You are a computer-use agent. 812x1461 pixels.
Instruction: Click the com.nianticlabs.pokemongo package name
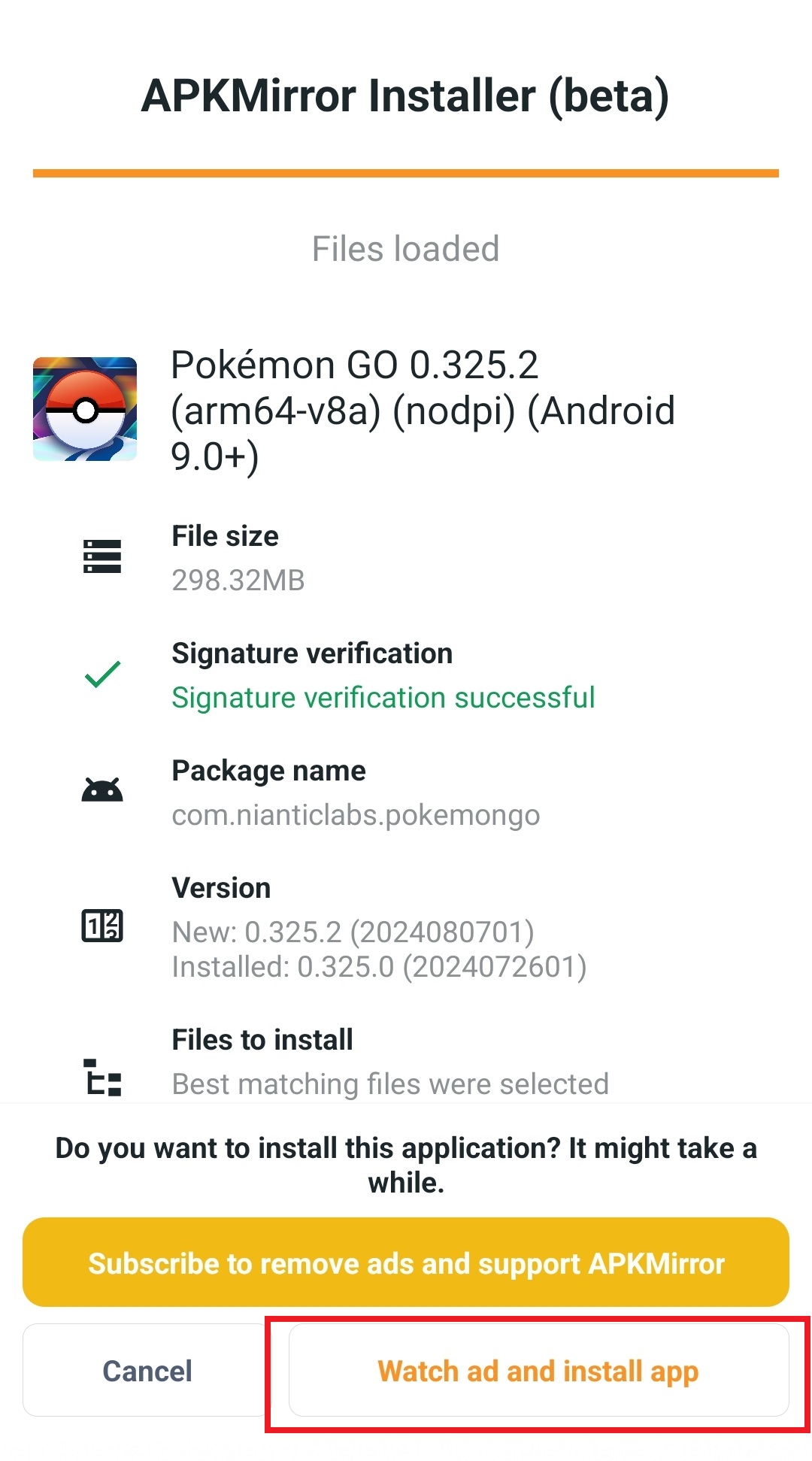coord(356,814)
